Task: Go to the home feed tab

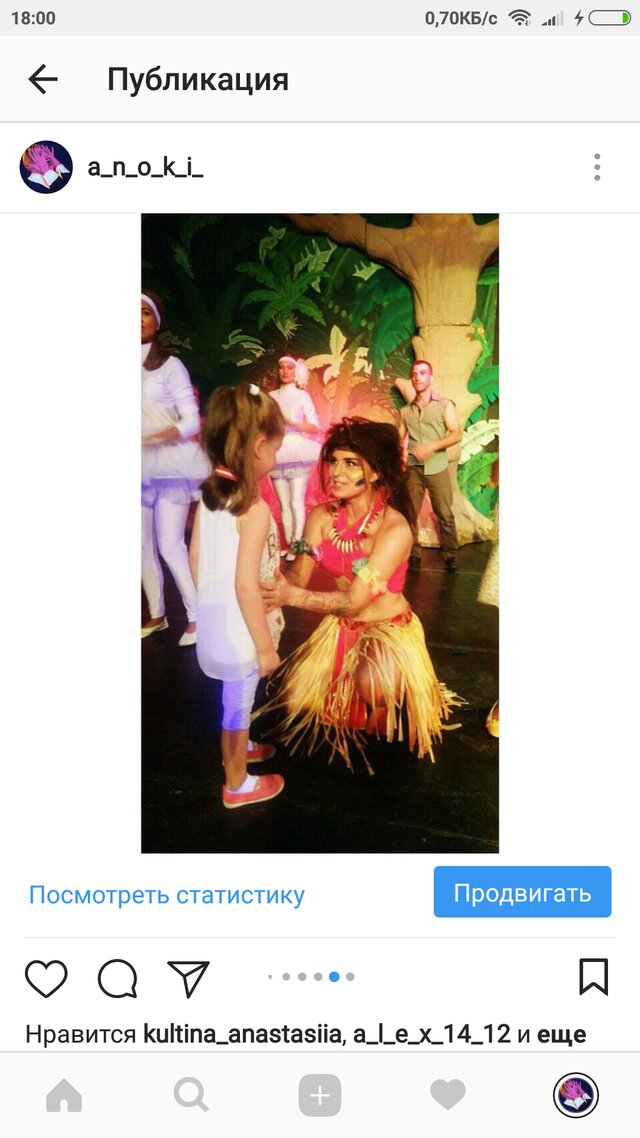Action: pyautogui.click(x=64, y=1096)
